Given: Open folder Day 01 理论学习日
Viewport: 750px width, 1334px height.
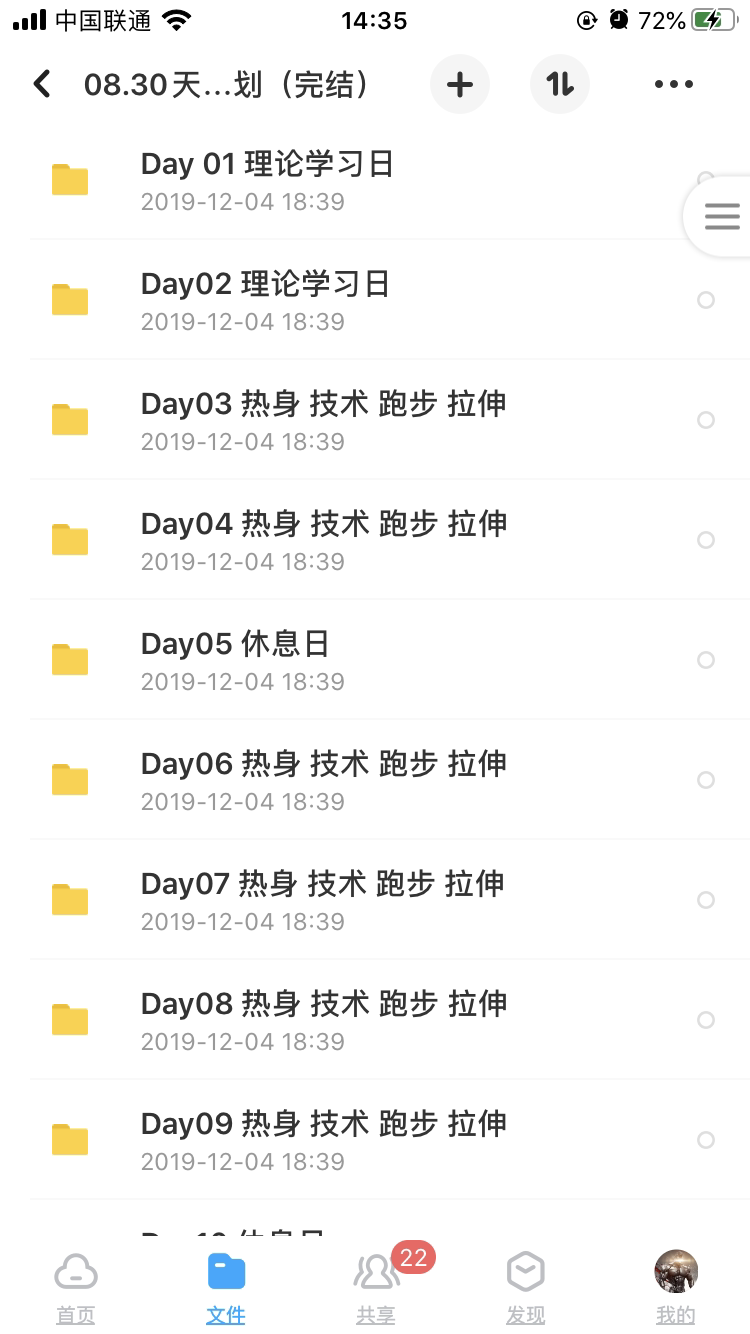Looking at the screenshot, I should (x=267, y=178).
